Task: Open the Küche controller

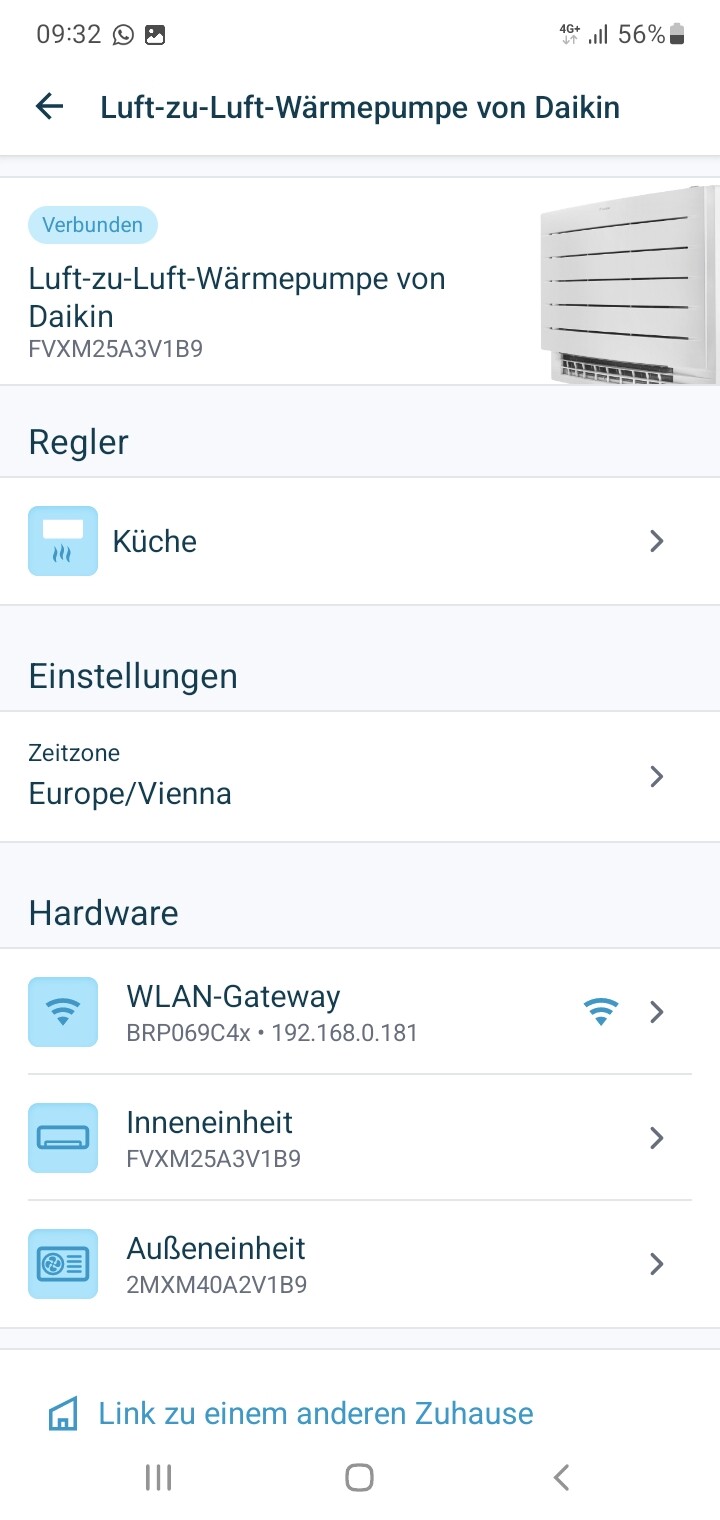Action: click(360, 541)
